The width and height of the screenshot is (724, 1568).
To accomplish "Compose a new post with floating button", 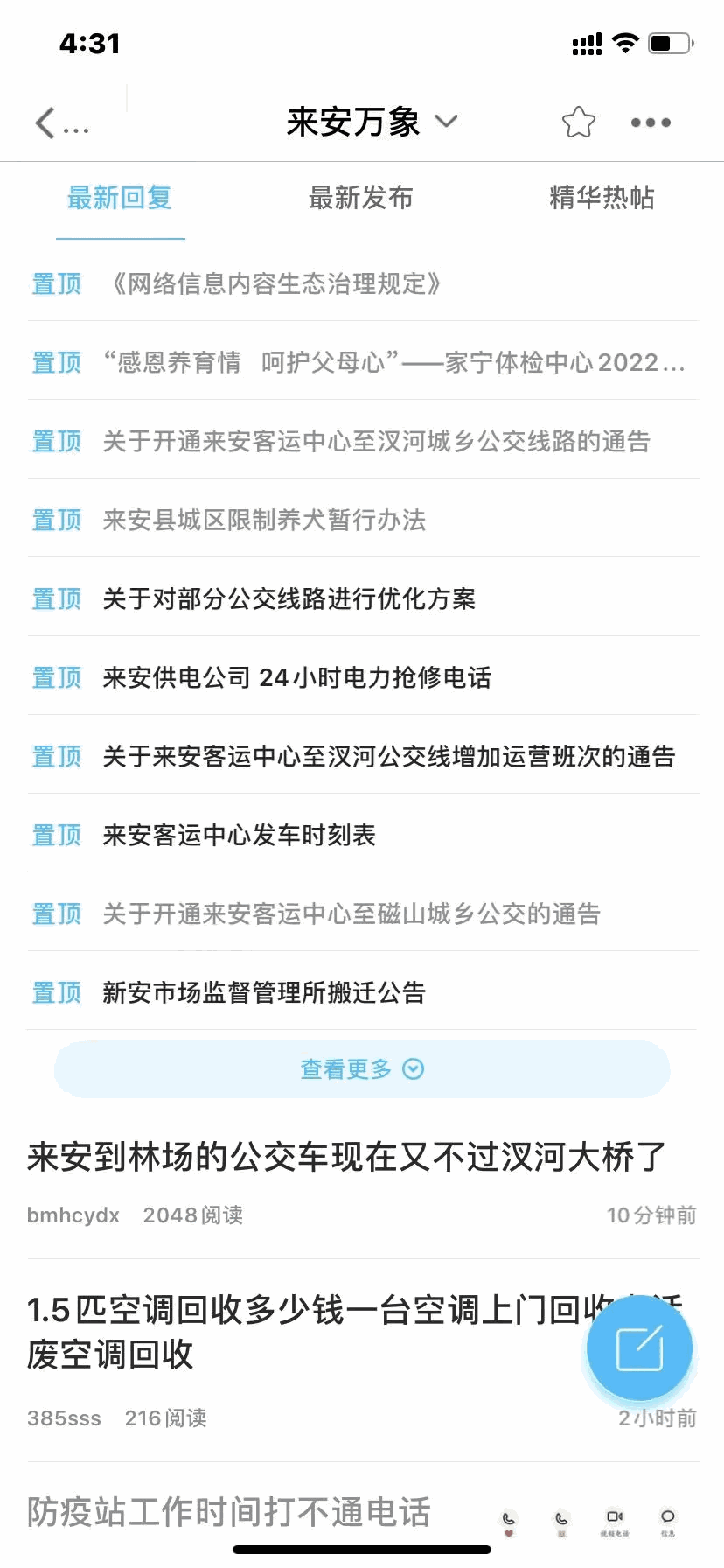I will pyautogui.click(x=639, y=1348).
